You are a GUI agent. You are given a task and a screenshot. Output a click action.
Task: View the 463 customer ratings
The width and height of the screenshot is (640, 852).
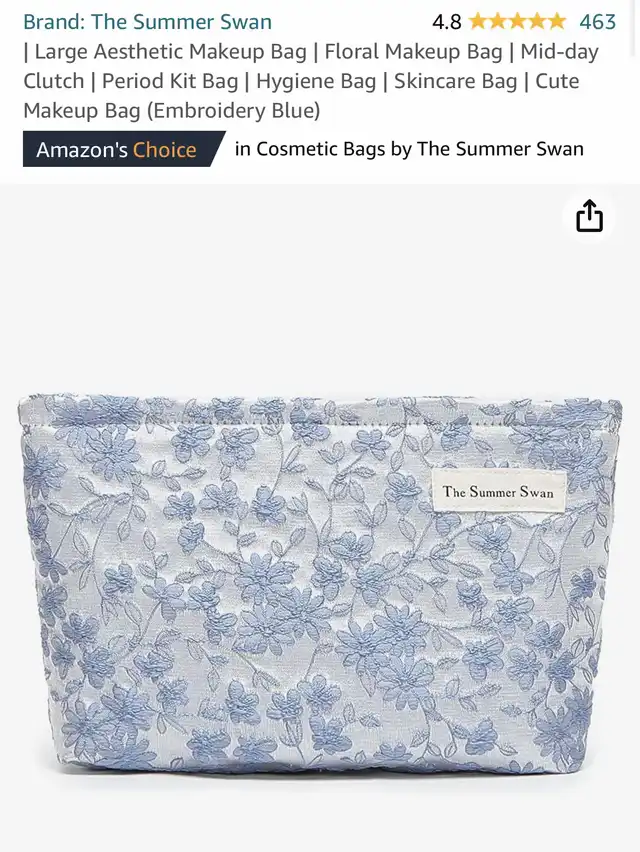(597, 21)
